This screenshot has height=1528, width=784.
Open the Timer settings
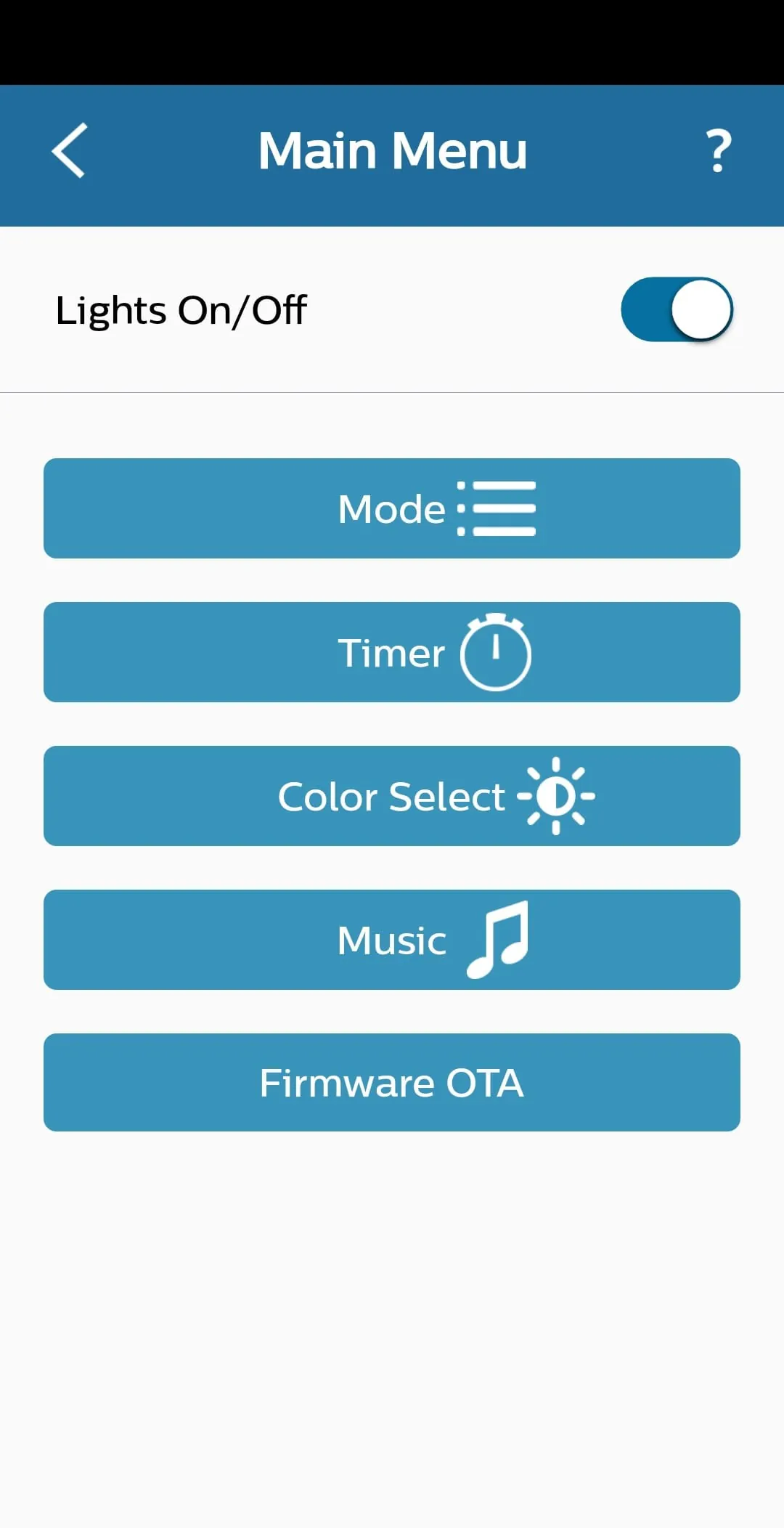392,652
